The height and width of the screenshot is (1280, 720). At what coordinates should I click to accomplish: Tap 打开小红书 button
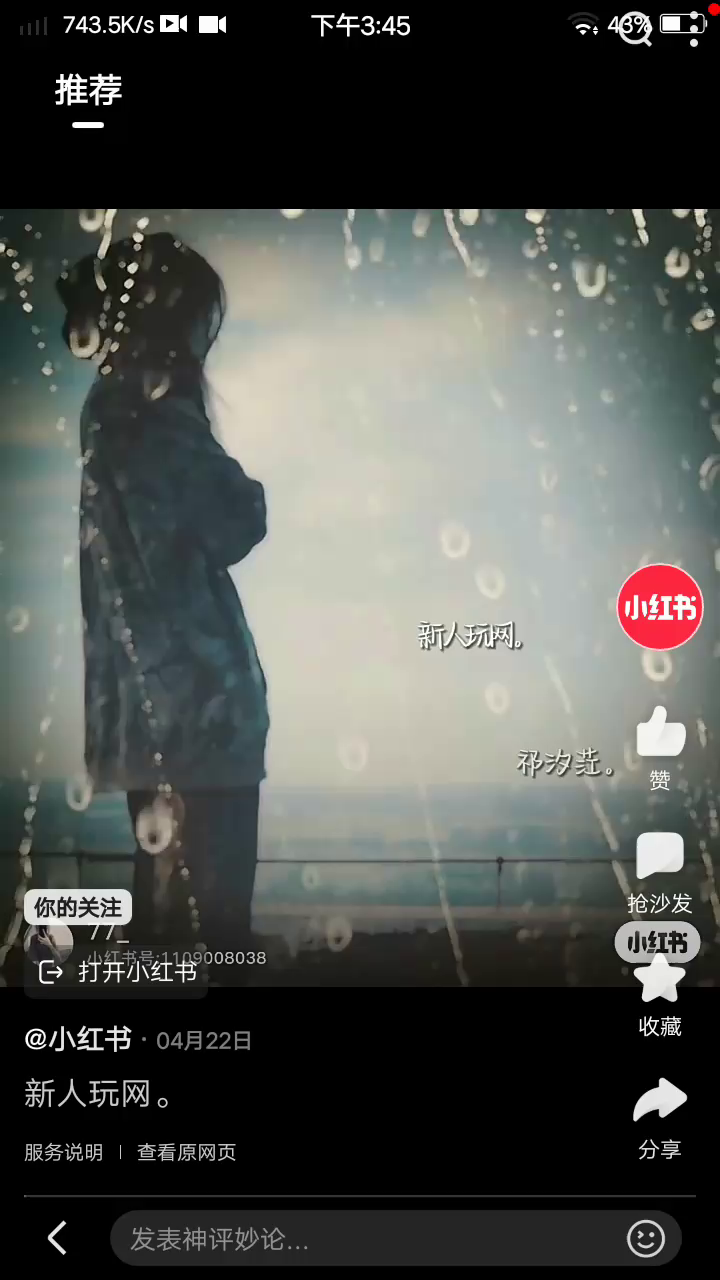[x=117, y=972]
